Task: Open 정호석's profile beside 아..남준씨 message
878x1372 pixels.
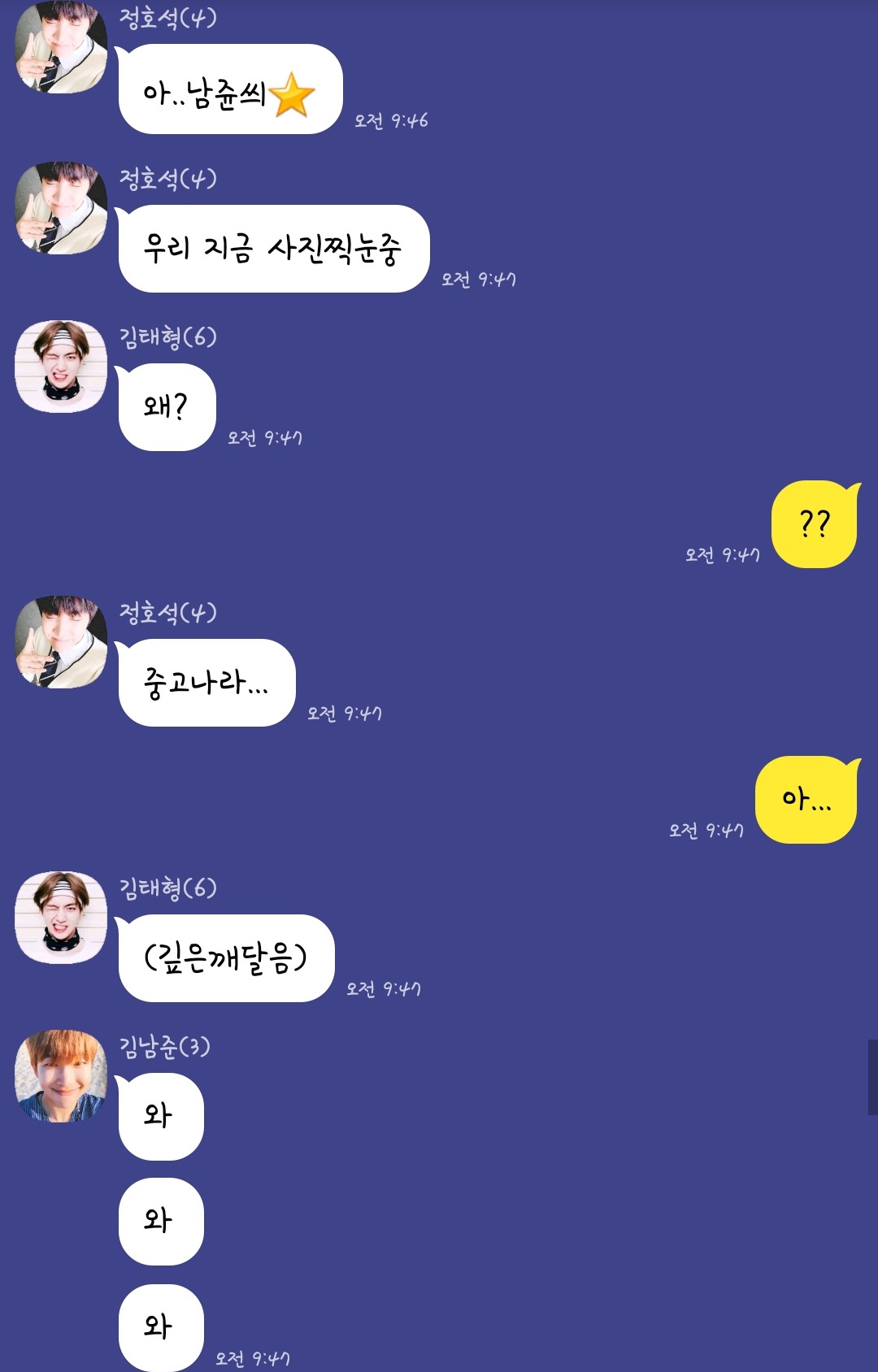Action: pos(61,47)
